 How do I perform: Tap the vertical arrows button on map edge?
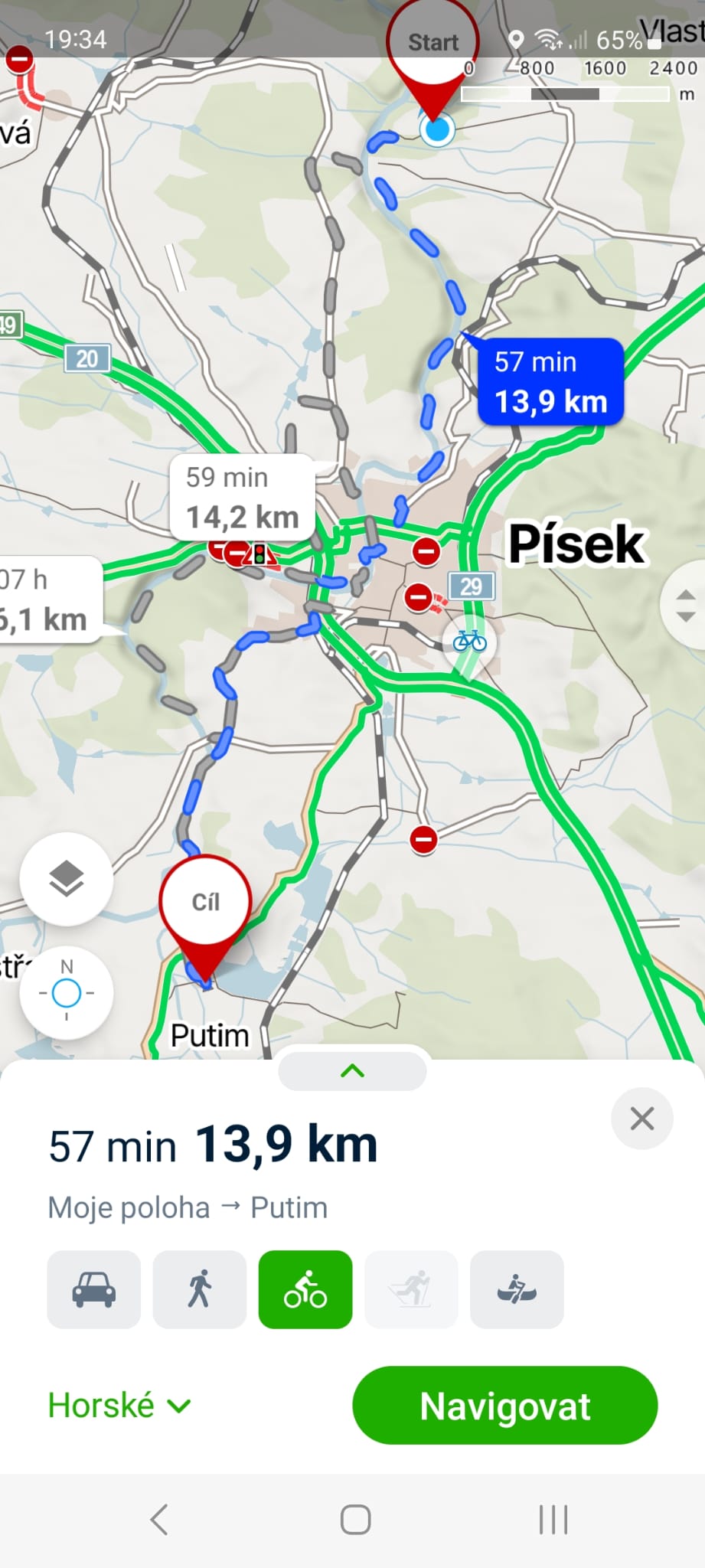[685, 606]
